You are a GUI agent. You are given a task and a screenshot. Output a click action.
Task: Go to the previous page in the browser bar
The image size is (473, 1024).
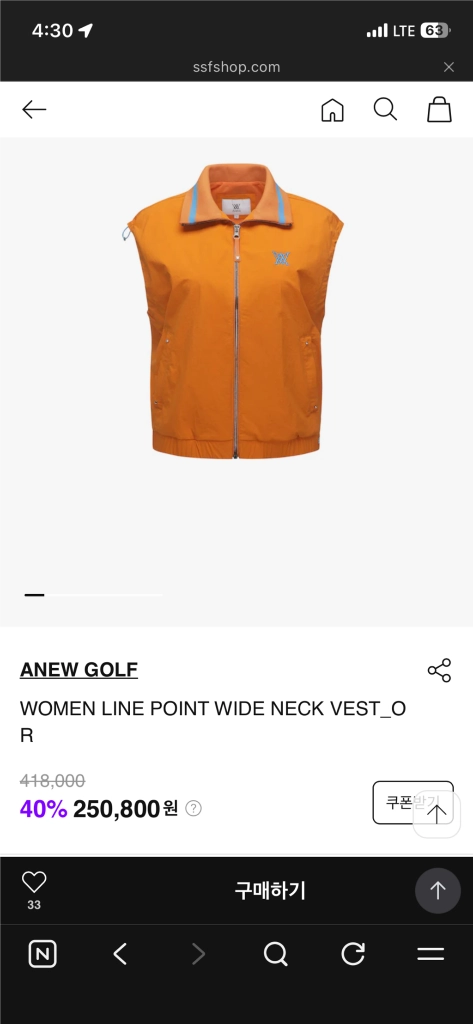coord(120,955)
